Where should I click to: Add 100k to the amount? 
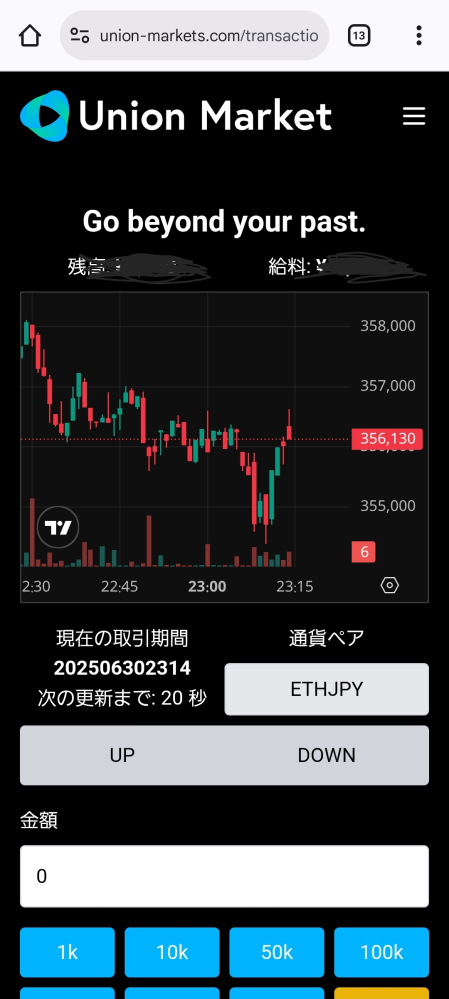(381, 952)
